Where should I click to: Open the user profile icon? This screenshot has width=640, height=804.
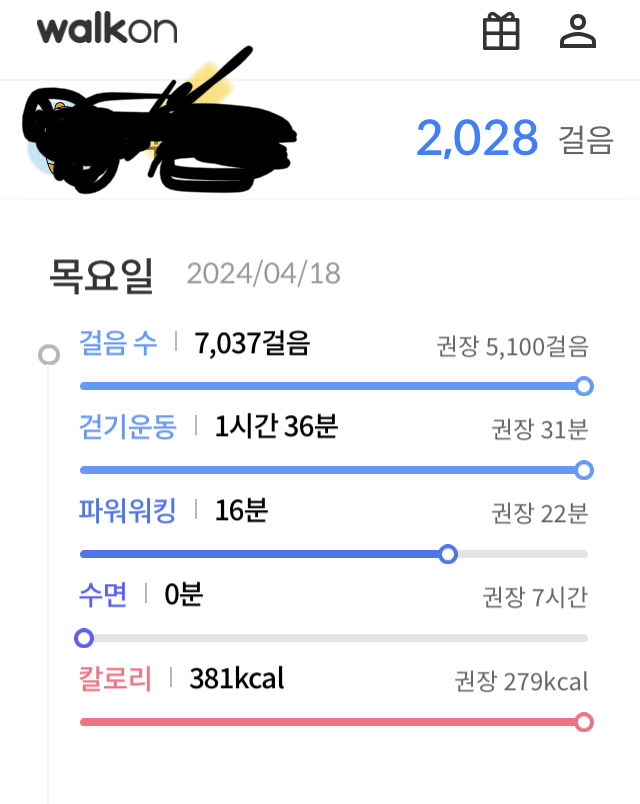tap(577, 32)
